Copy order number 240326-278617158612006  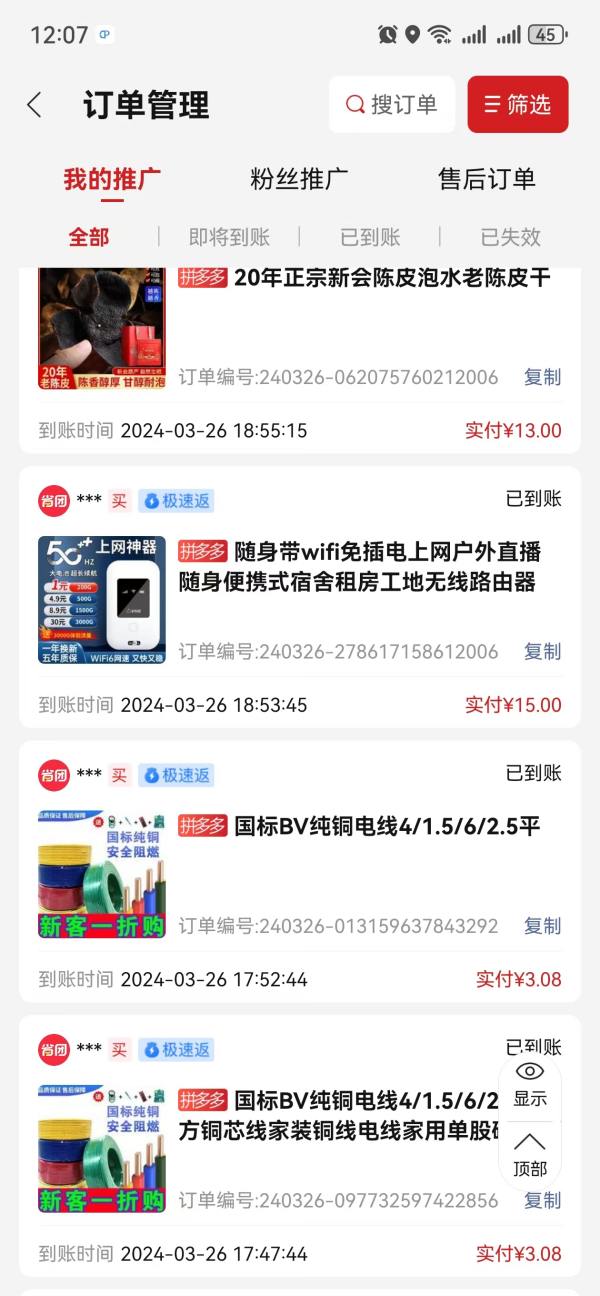[x=543, y=652]
